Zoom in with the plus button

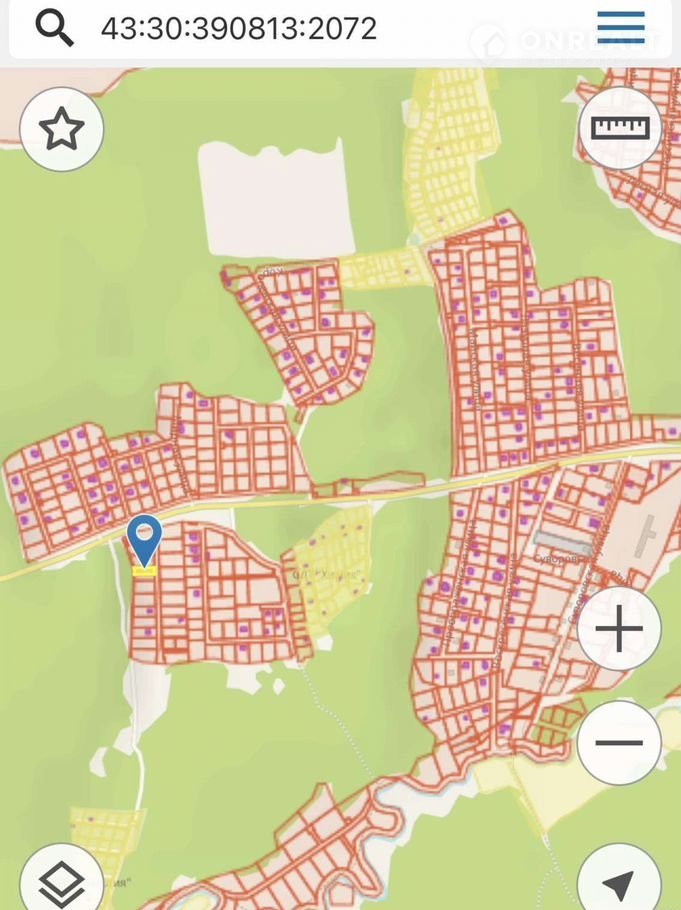(619, 631)
